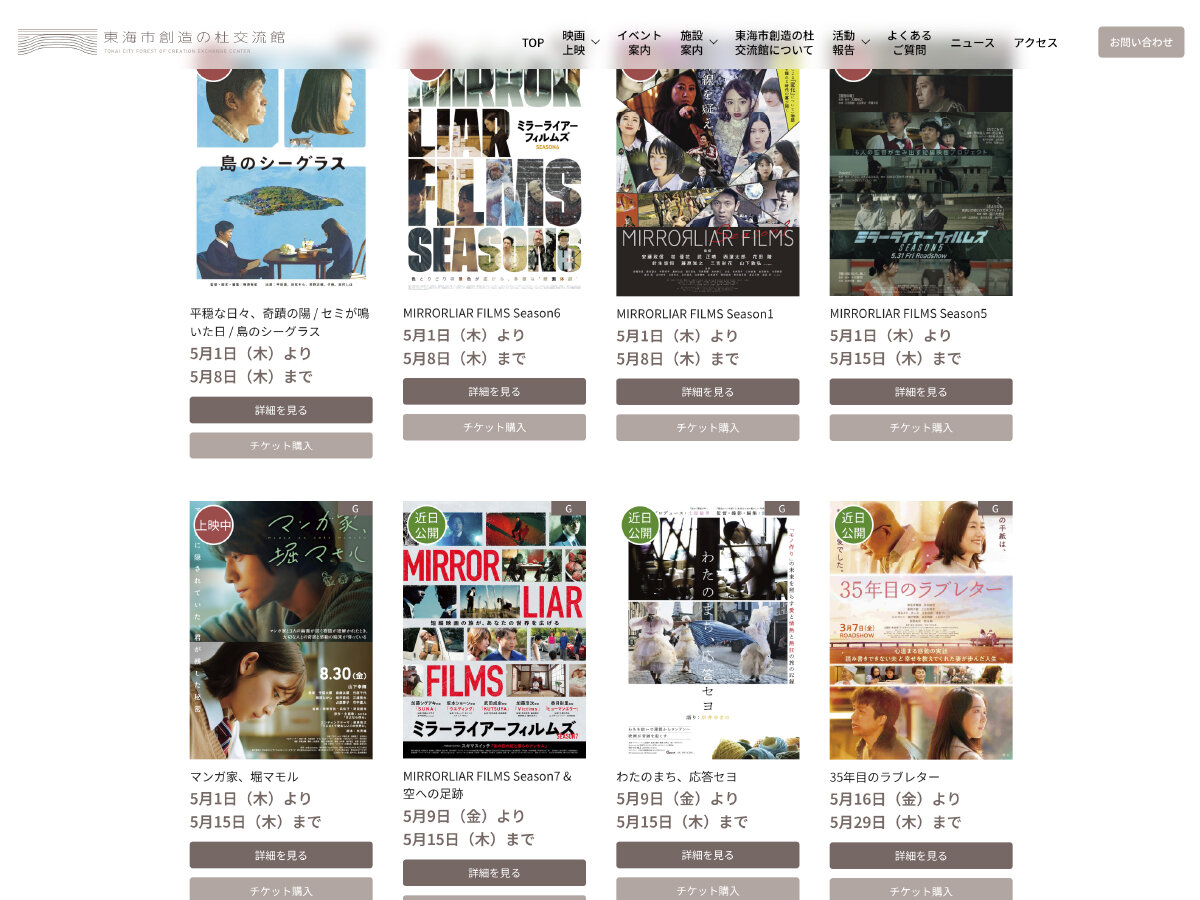The image size is (1200, 900).
Task: Open the マンガ家、堀マモル poster
Action: [281, 630]
